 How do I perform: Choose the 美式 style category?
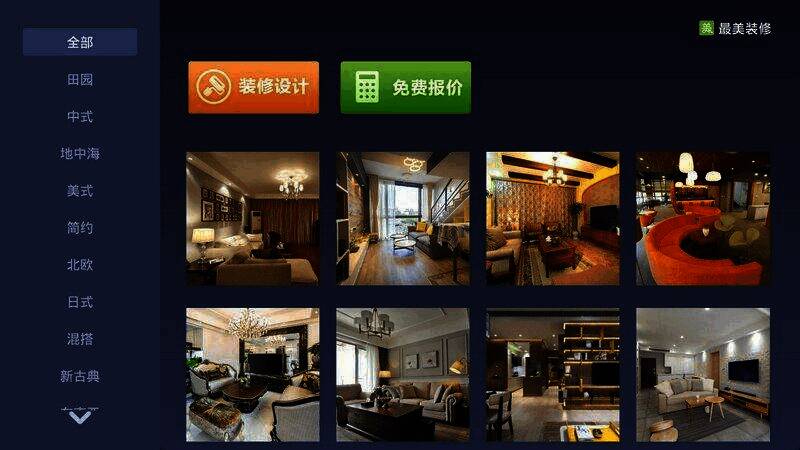80,190
